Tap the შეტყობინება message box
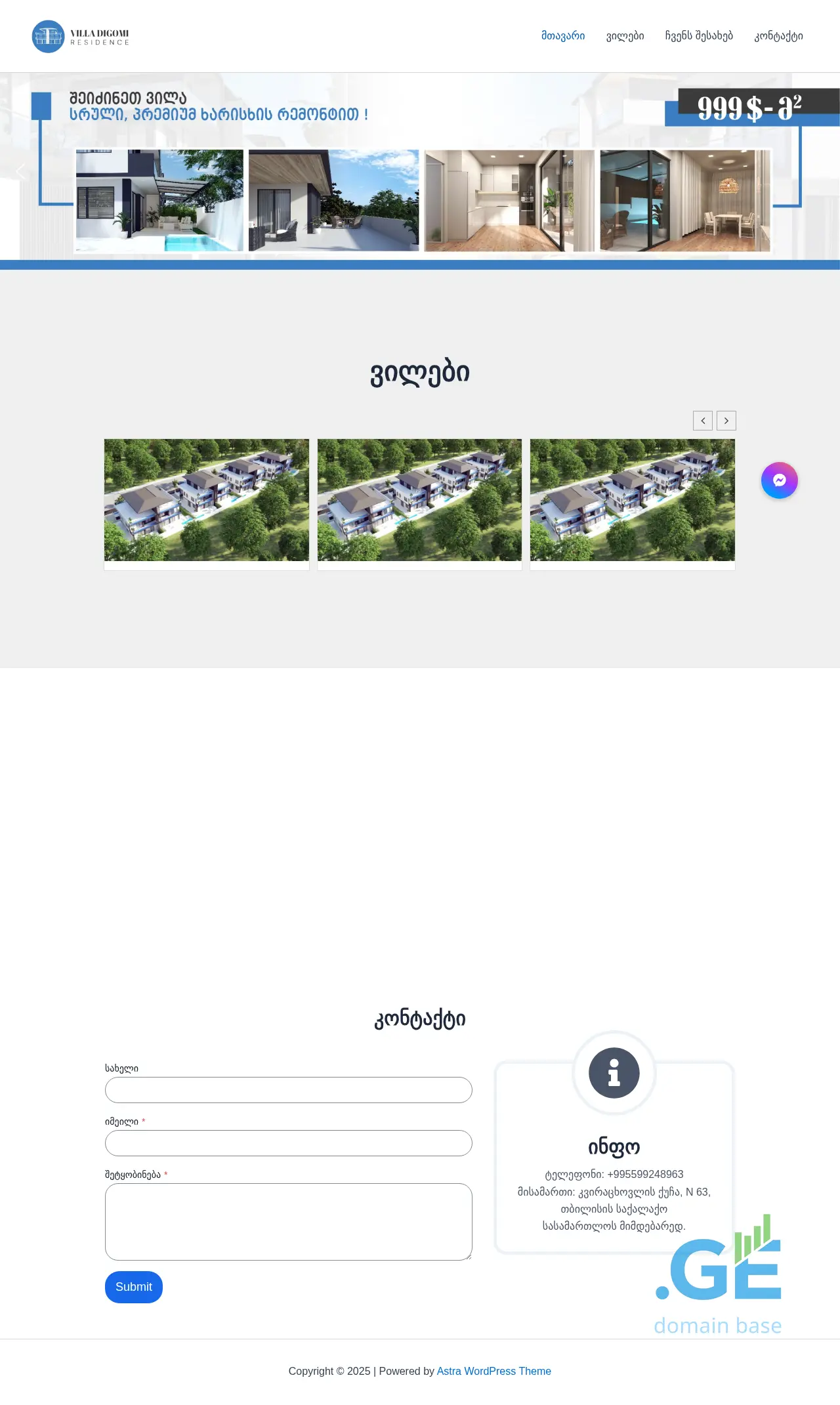This screenshot has width=840, height=1405. pyautogui.click(x=288, y=1221)
